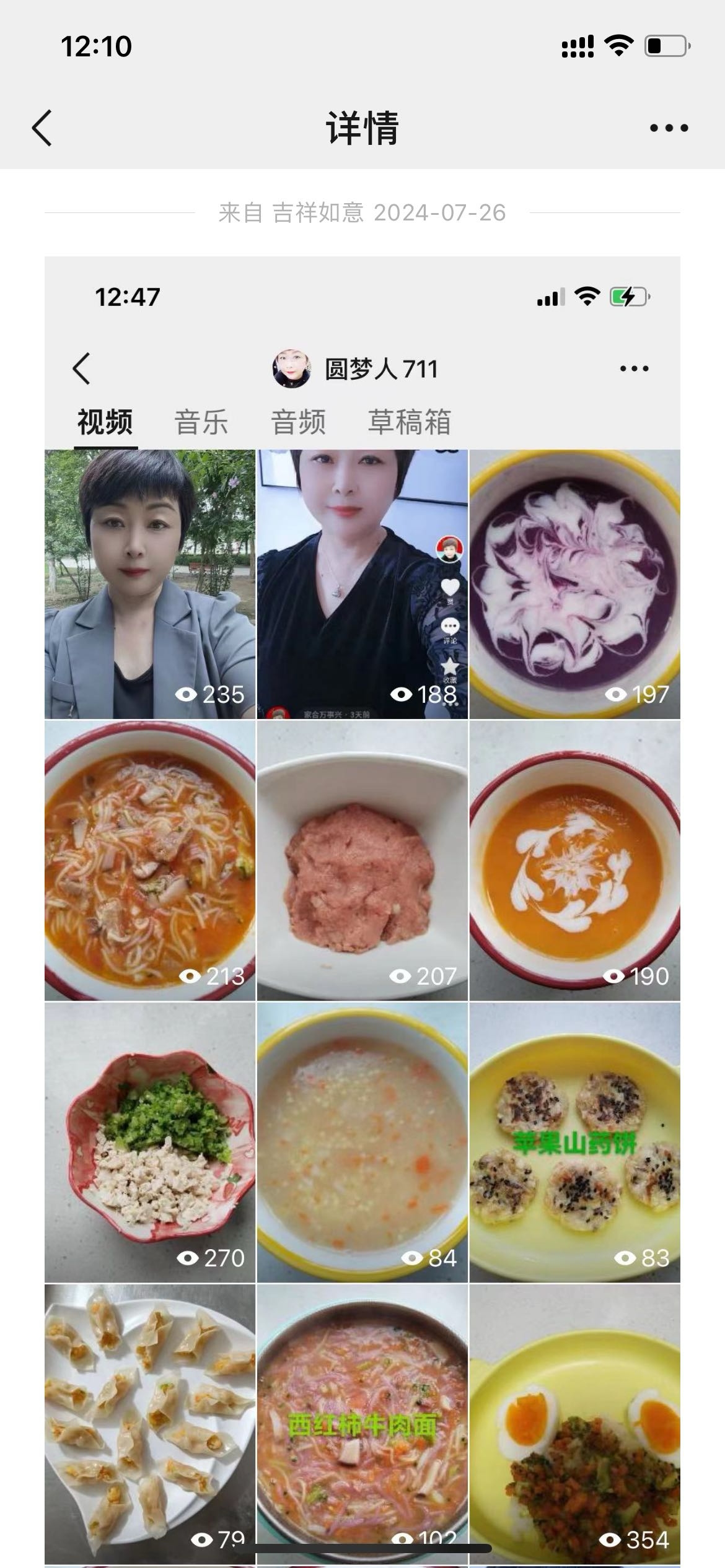Viewport: 725px width, 1568px height.
Task: Go back from the 详情 page
Action: click(x=42, y=128)
